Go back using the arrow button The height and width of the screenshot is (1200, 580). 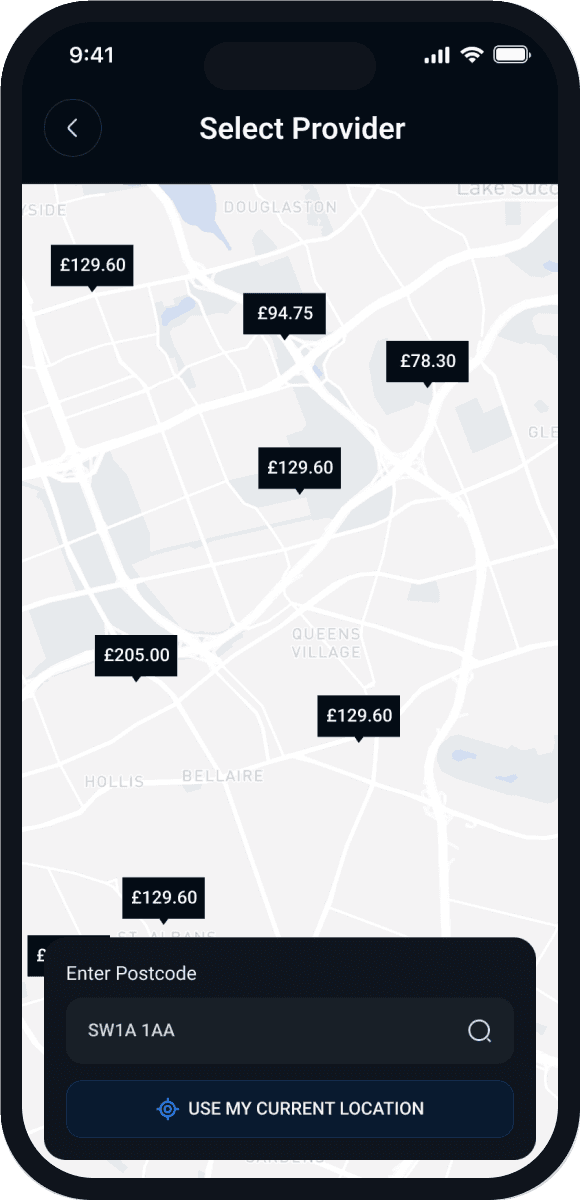[72, 128]
